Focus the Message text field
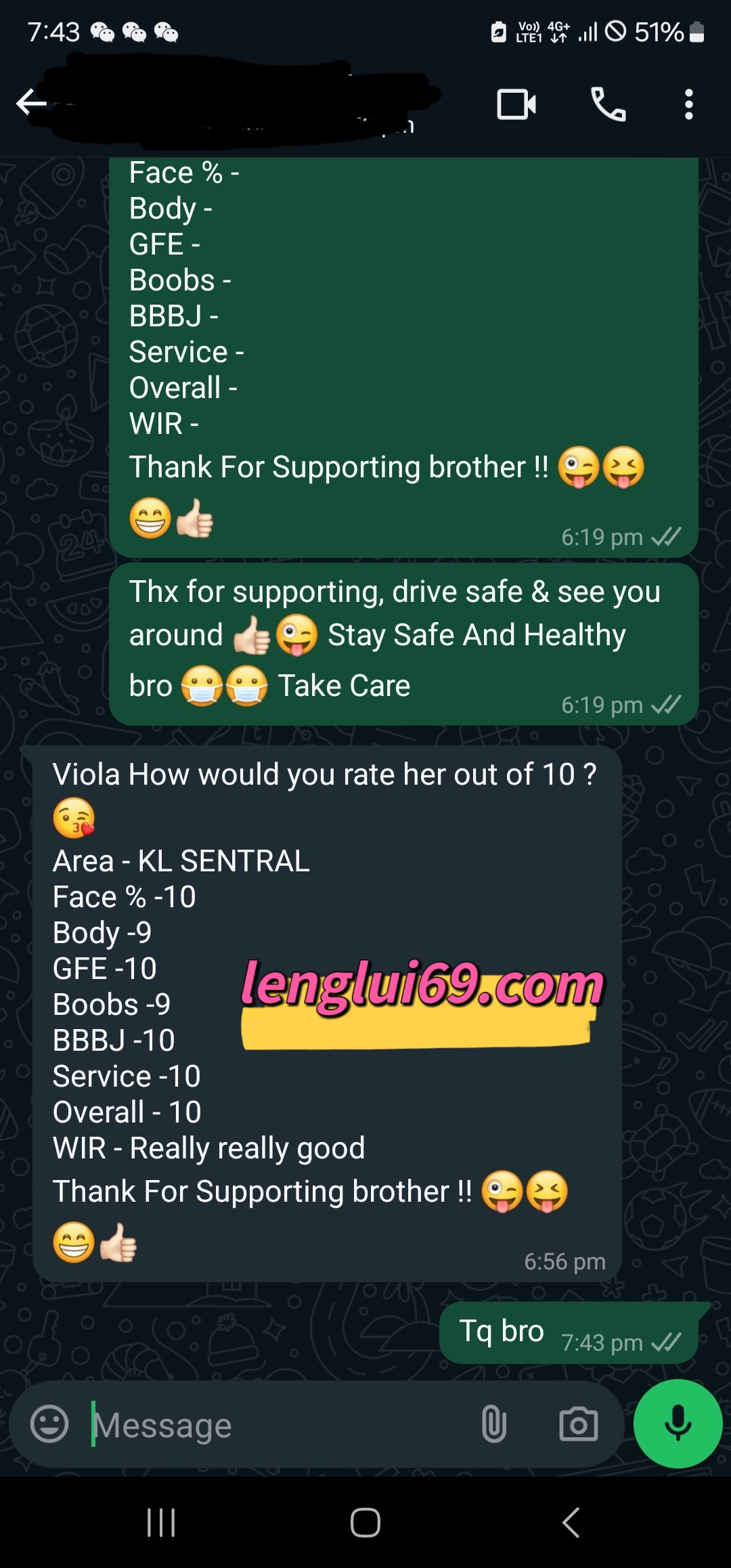 tap(278, 1424)
